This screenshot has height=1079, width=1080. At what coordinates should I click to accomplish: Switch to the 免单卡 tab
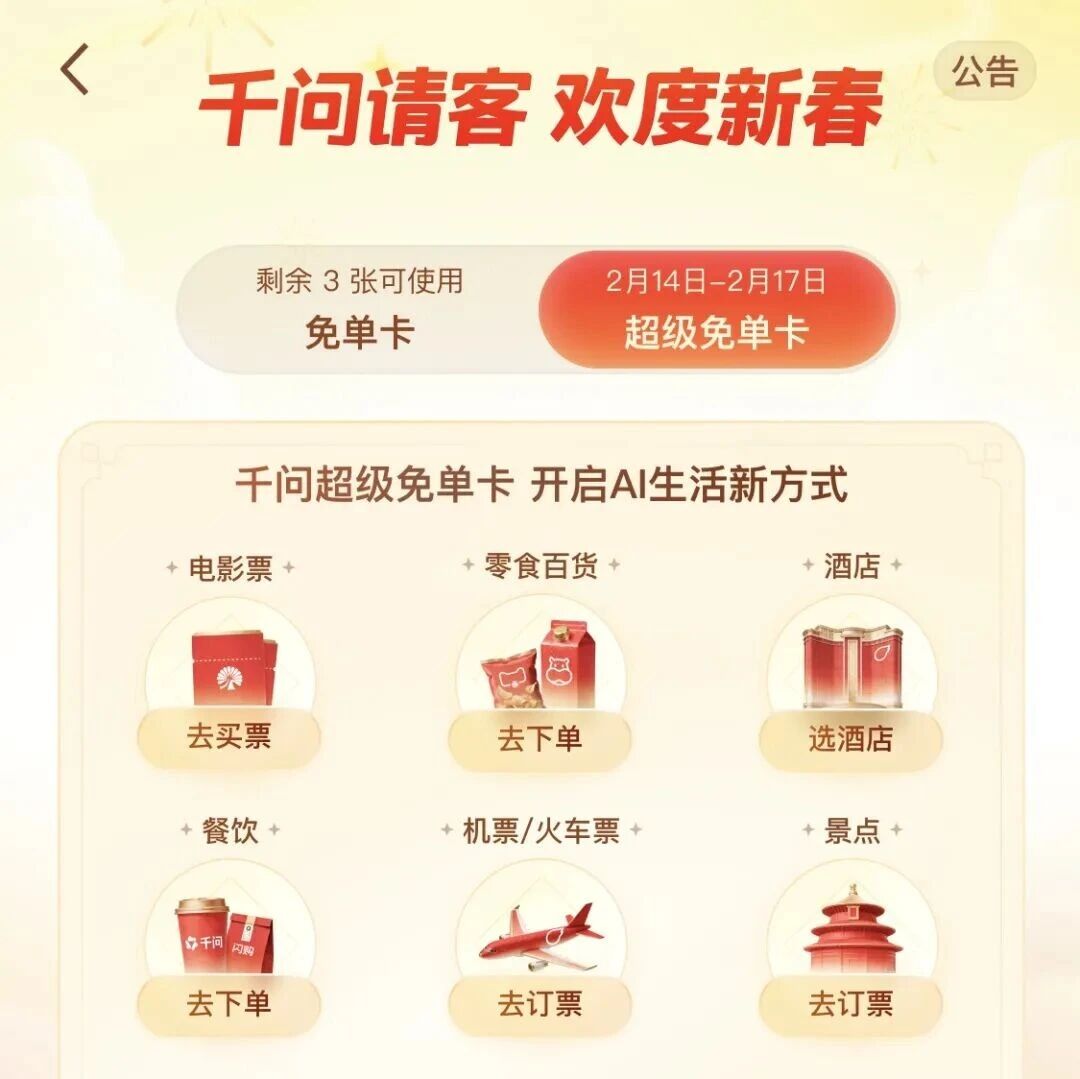359,309
